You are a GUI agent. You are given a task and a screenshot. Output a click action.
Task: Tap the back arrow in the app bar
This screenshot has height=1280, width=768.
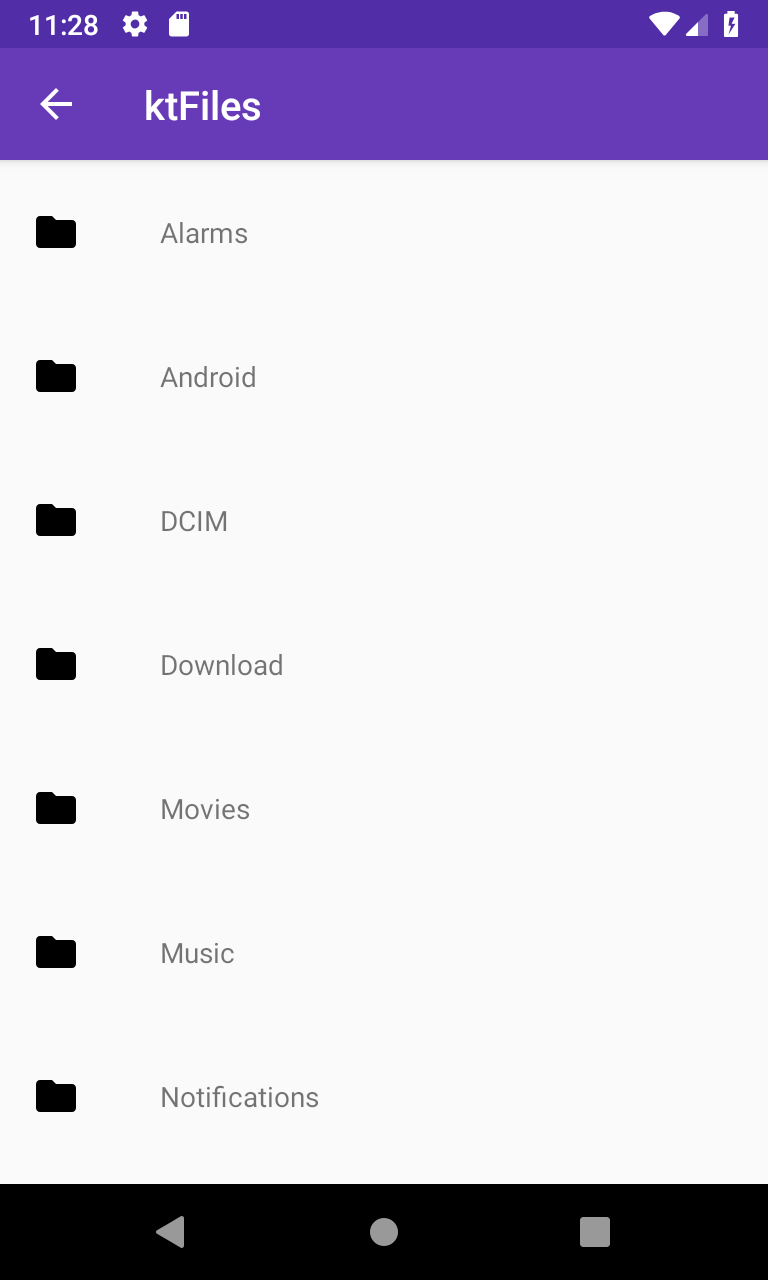56,104
